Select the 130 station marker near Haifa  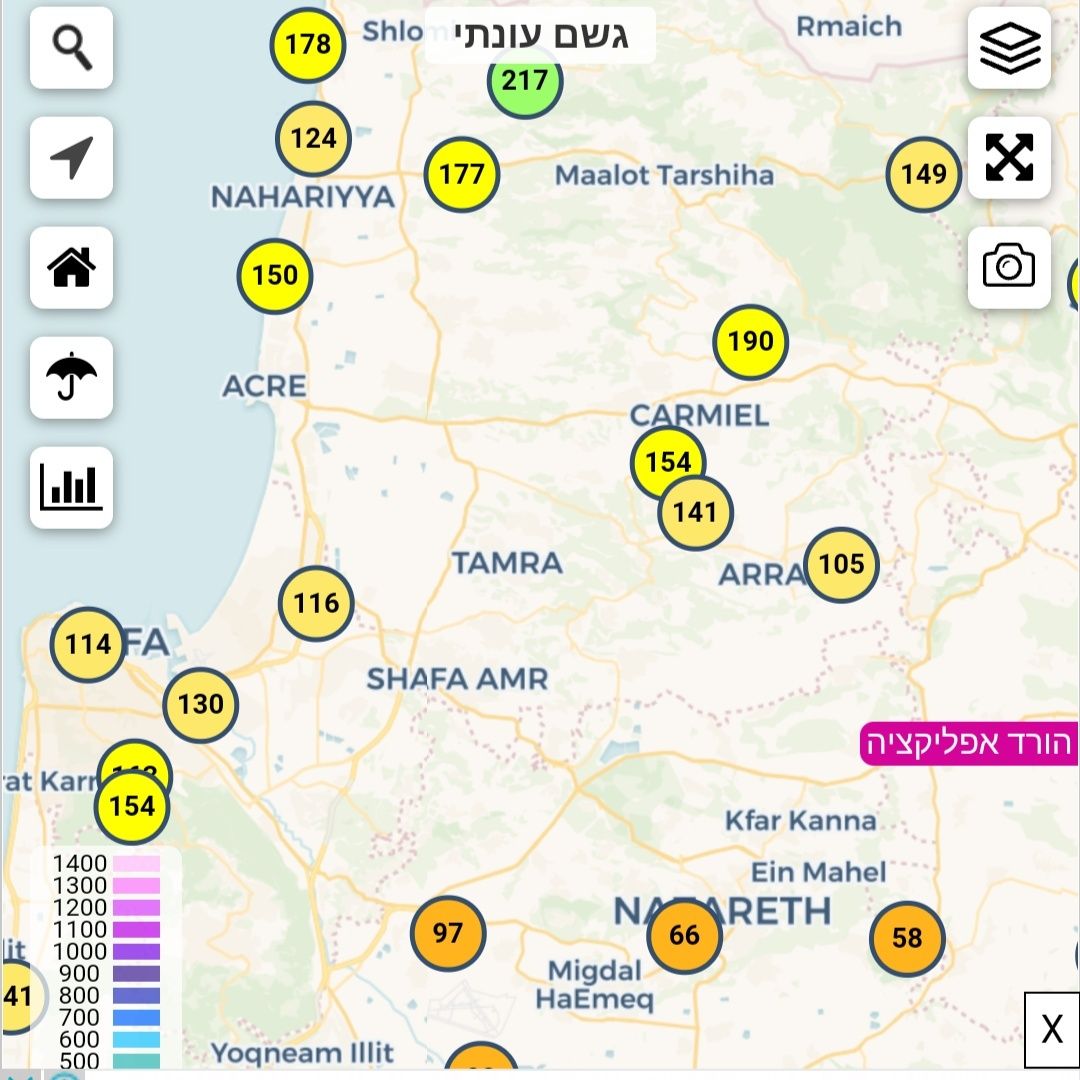click(201, 705)
